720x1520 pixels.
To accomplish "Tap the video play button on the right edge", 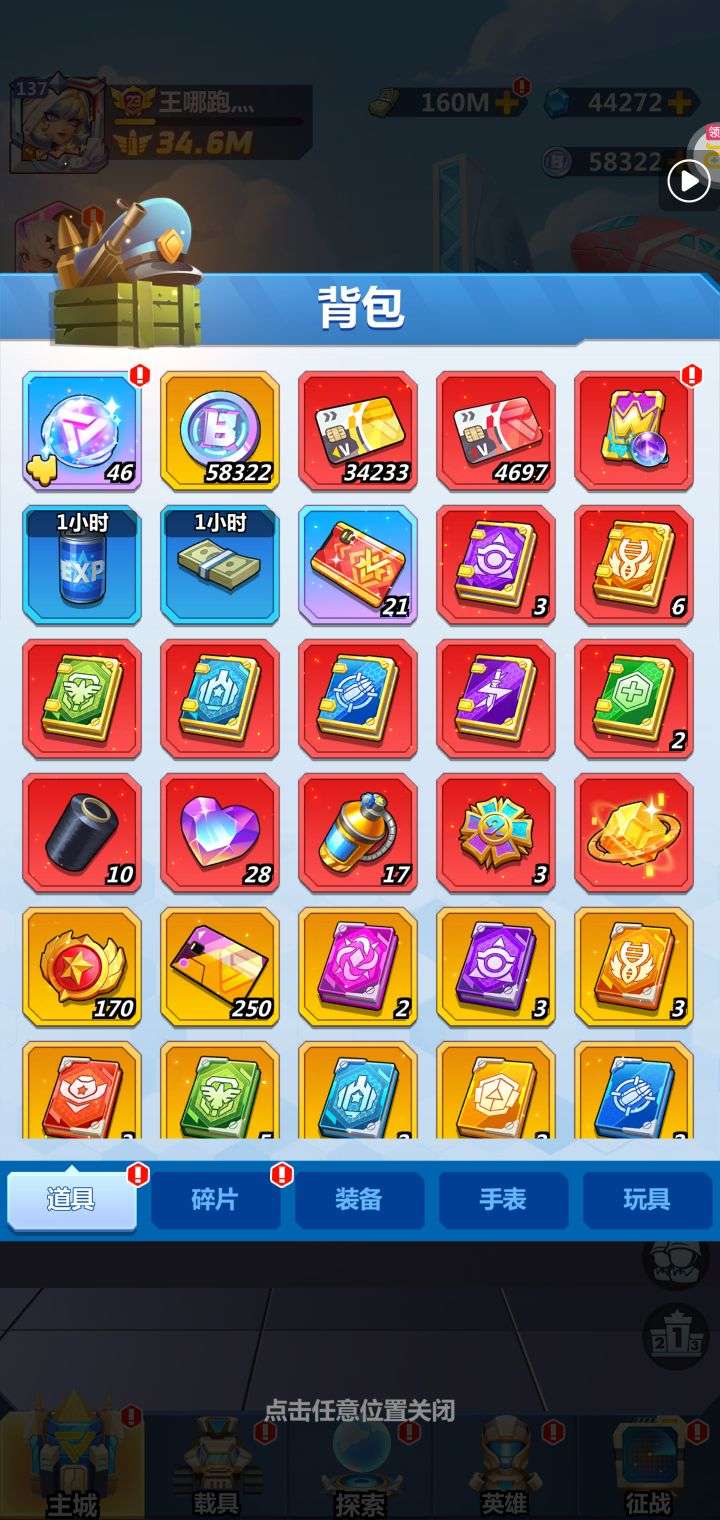I will click(x=689, y=181).
